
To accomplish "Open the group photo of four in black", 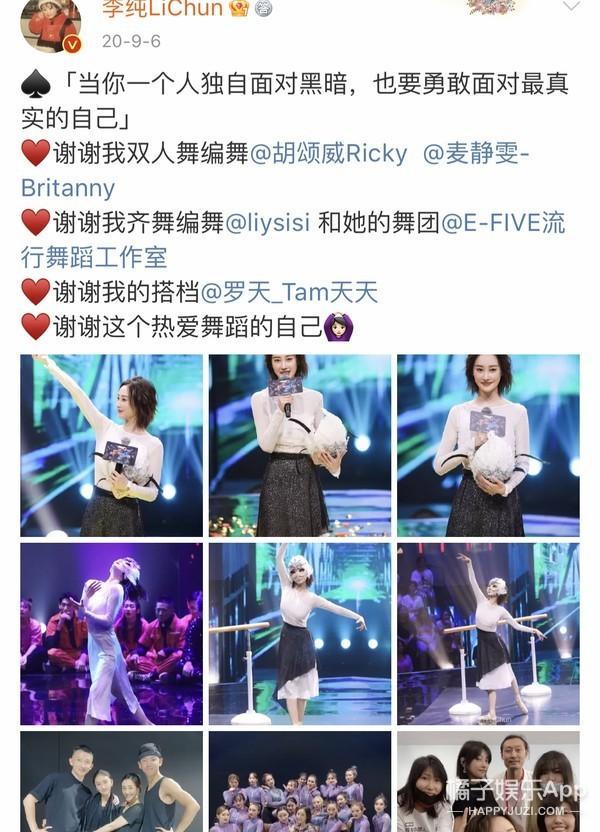I will click(x=111, y=782).
